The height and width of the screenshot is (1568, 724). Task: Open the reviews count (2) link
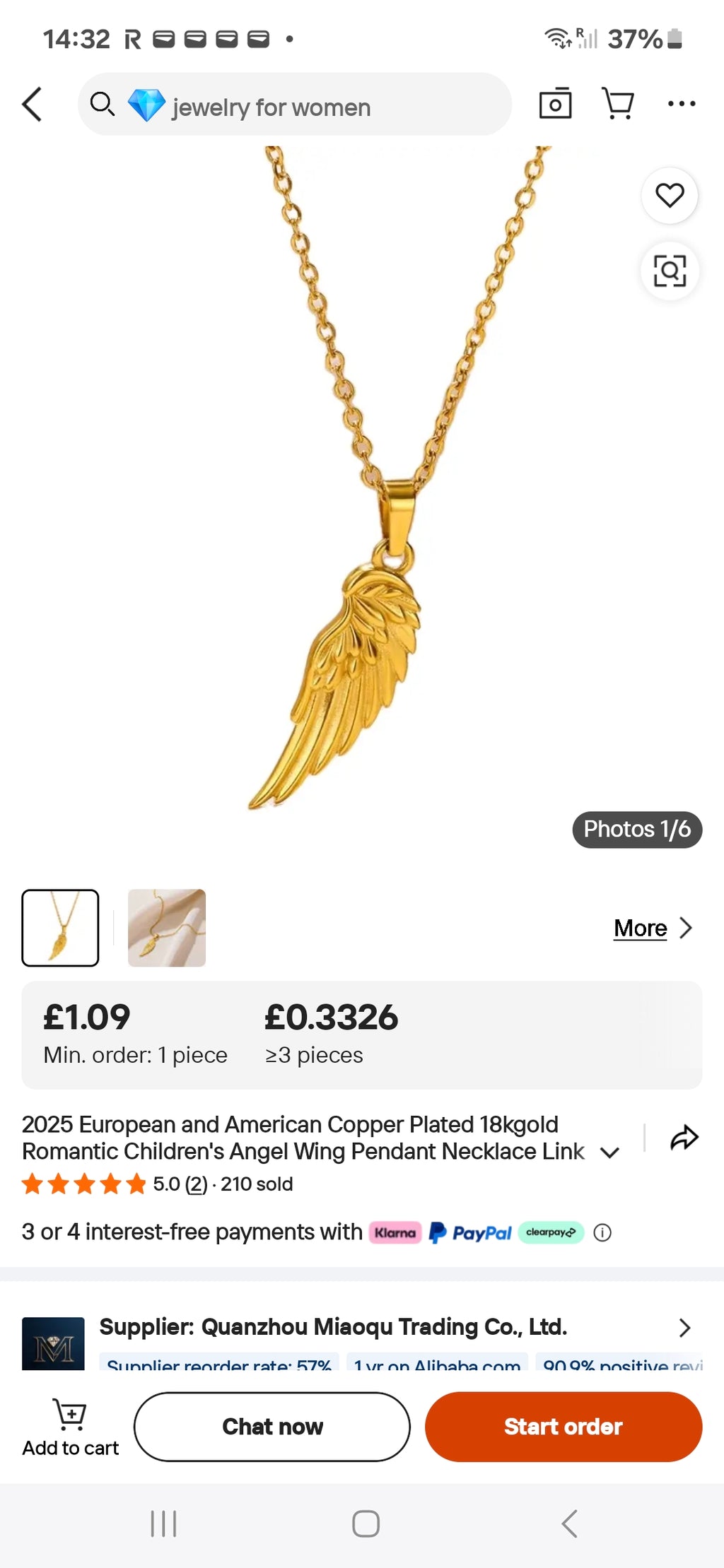(196, 1184)
